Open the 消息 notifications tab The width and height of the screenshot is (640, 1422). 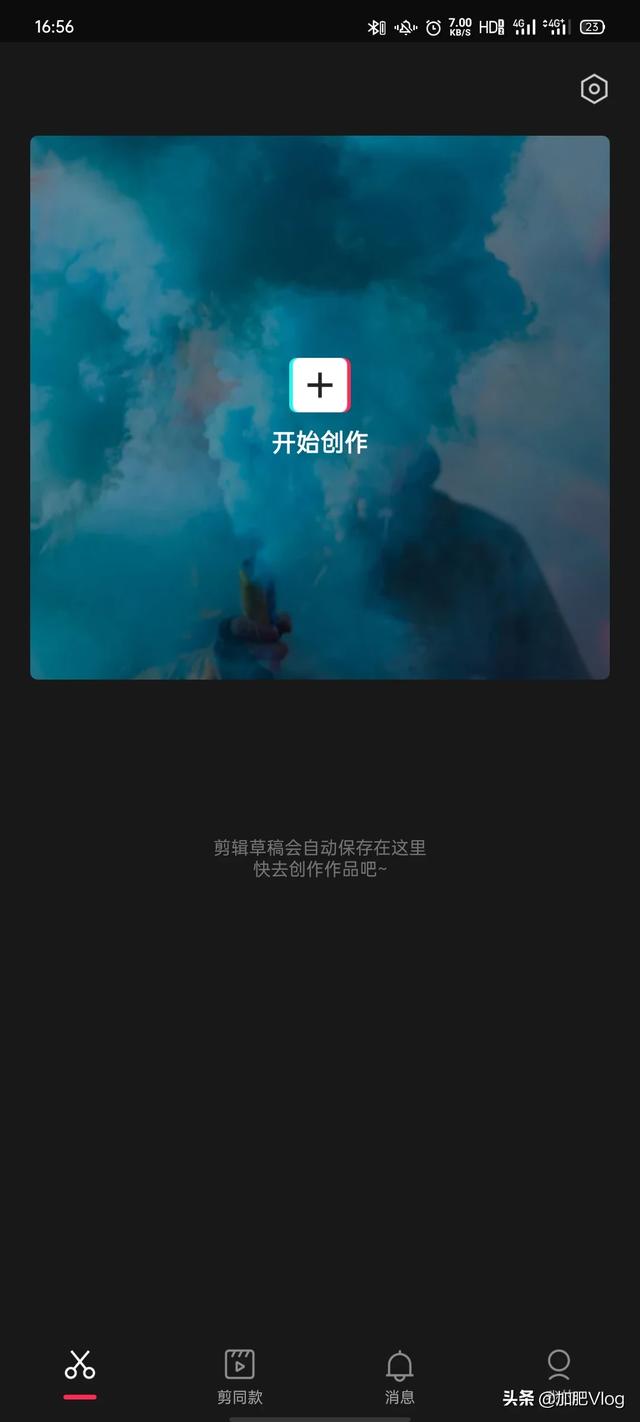tap(400, 1376)
